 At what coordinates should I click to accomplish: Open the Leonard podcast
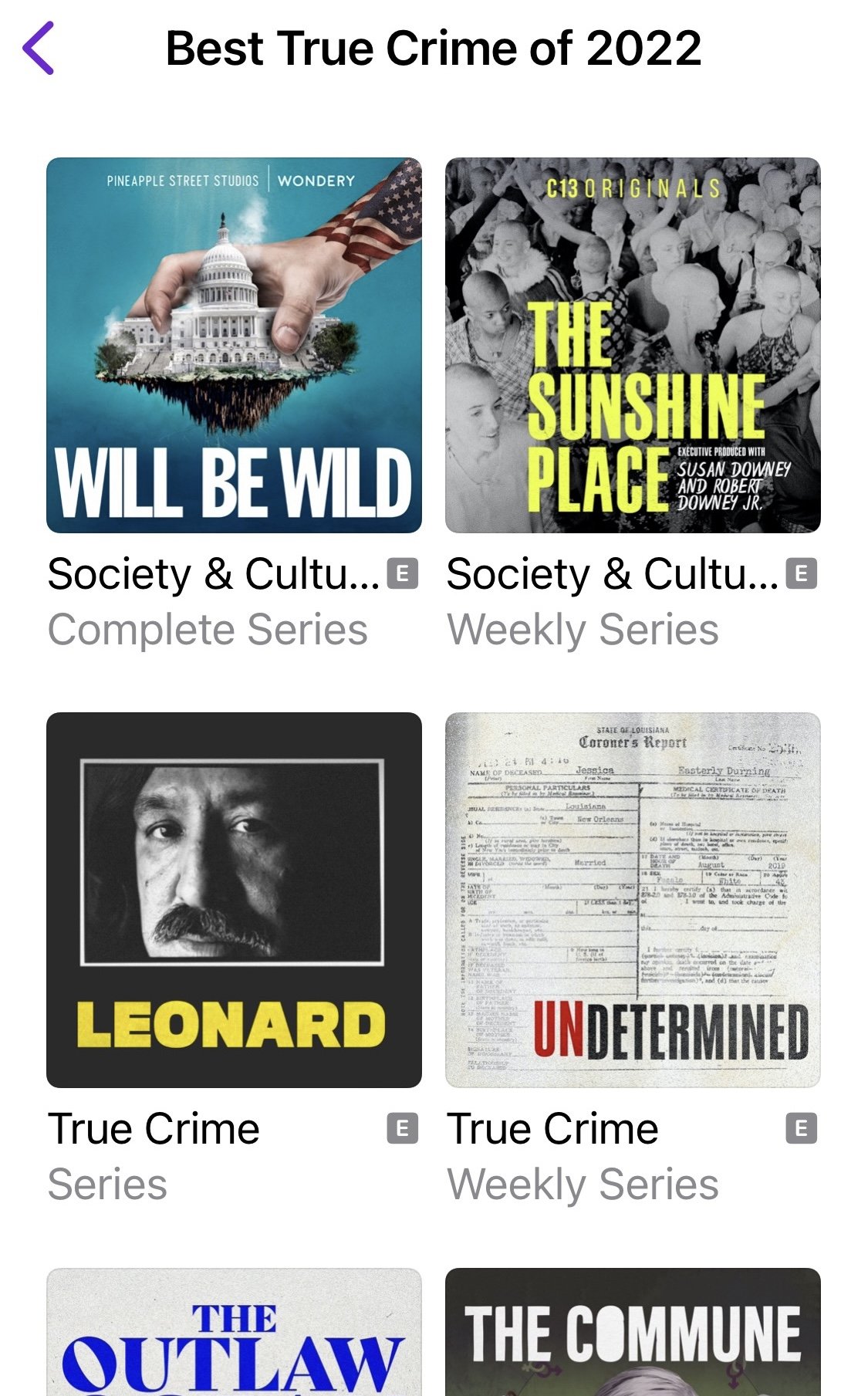pos(234,900)
